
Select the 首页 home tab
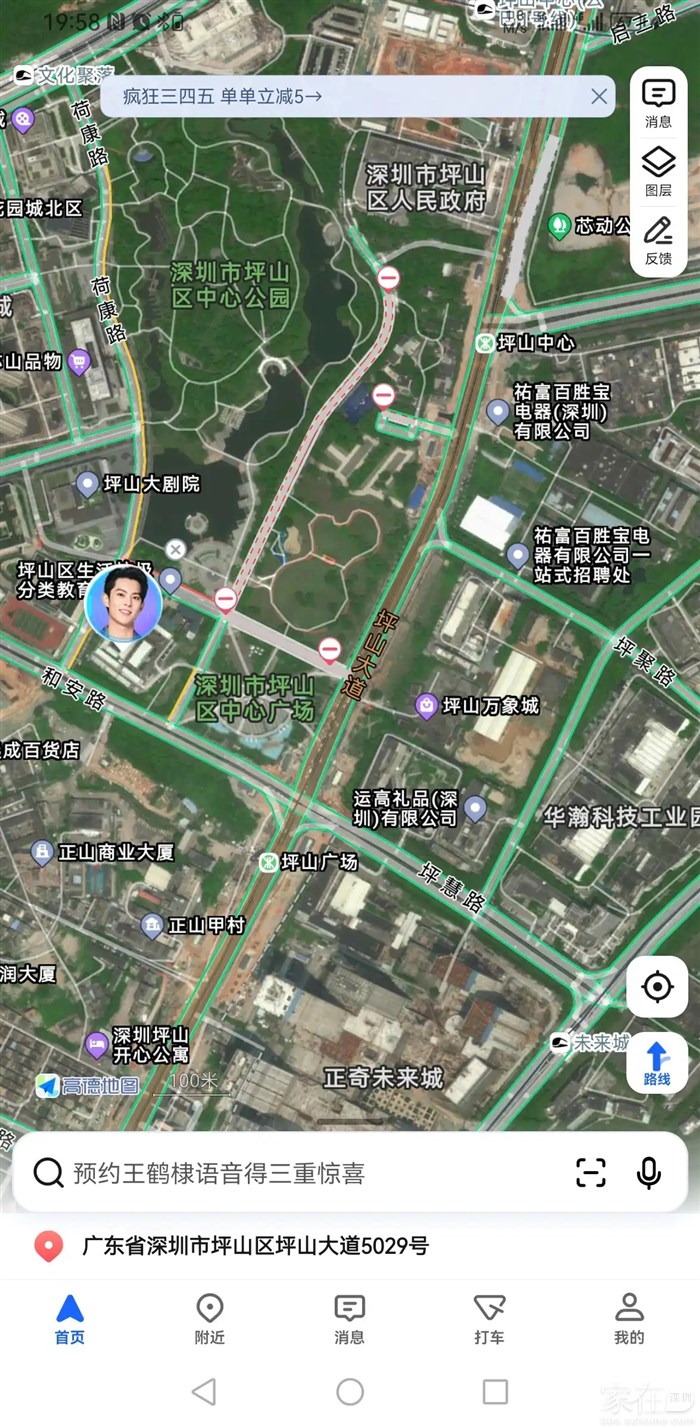pyautogui.click(x=70, y=1319)
